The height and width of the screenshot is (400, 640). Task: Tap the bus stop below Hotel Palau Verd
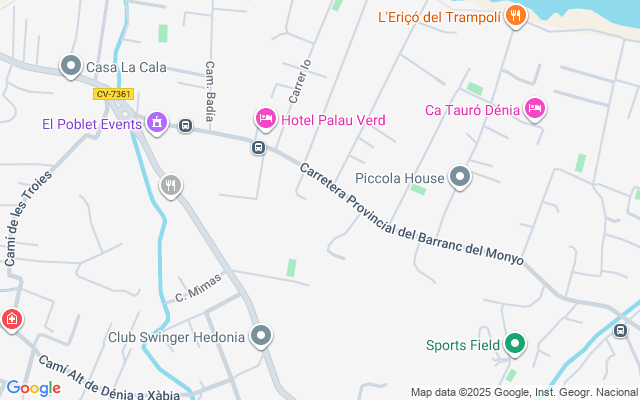point(259,148)
